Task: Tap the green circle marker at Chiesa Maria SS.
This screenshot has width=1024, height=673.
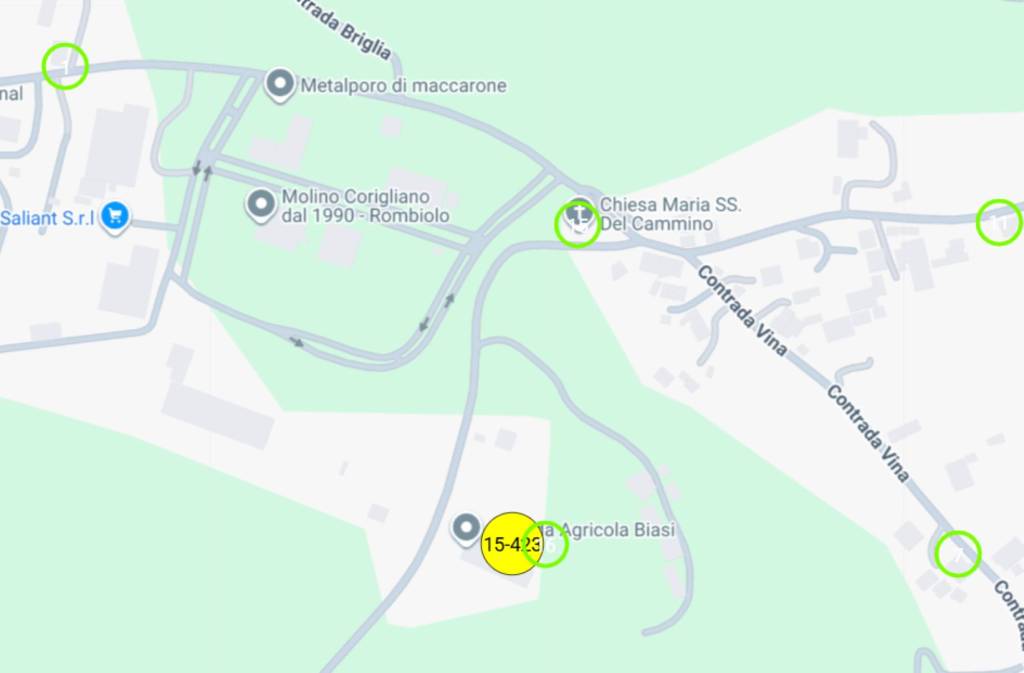Action: (577, 223)
